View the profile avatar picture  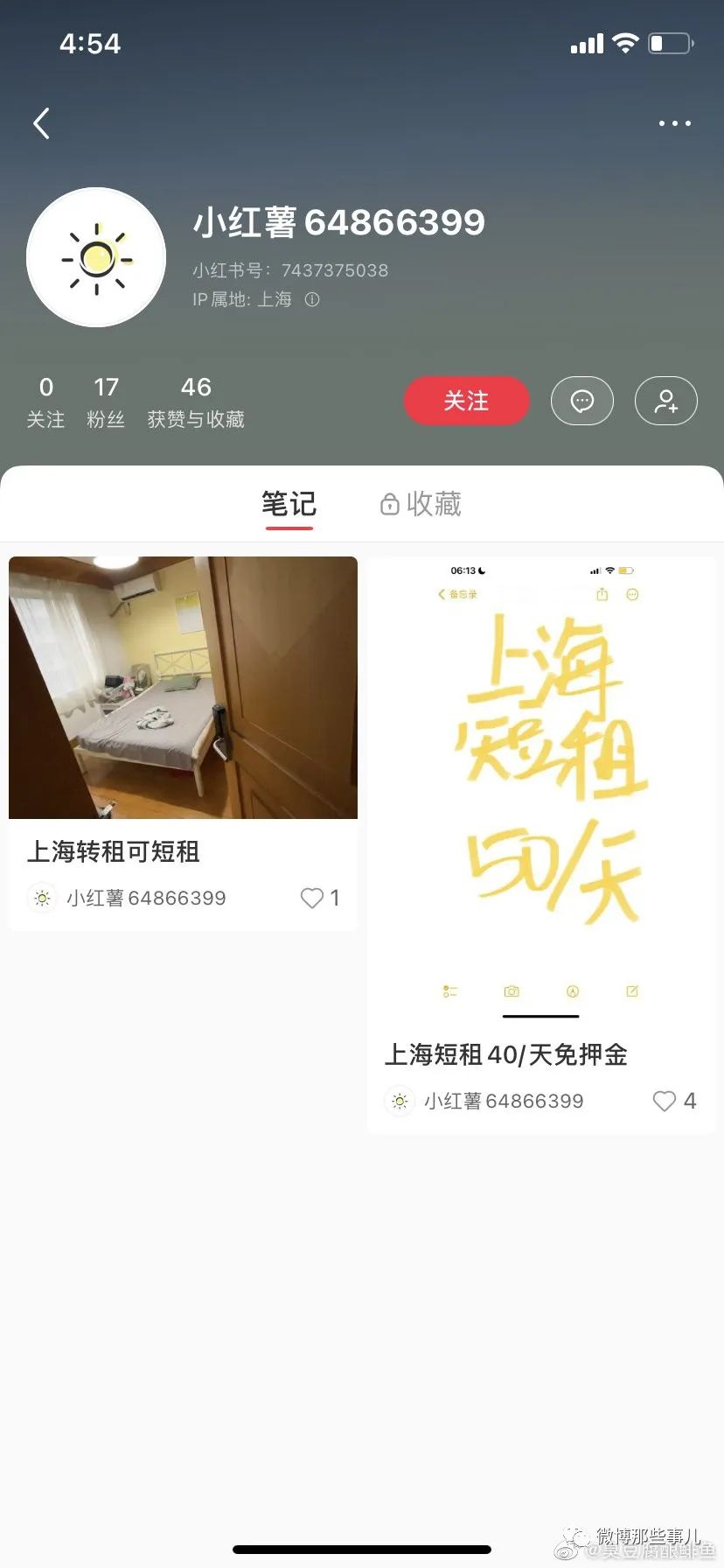pyautogui.click(x=96, y=257)
